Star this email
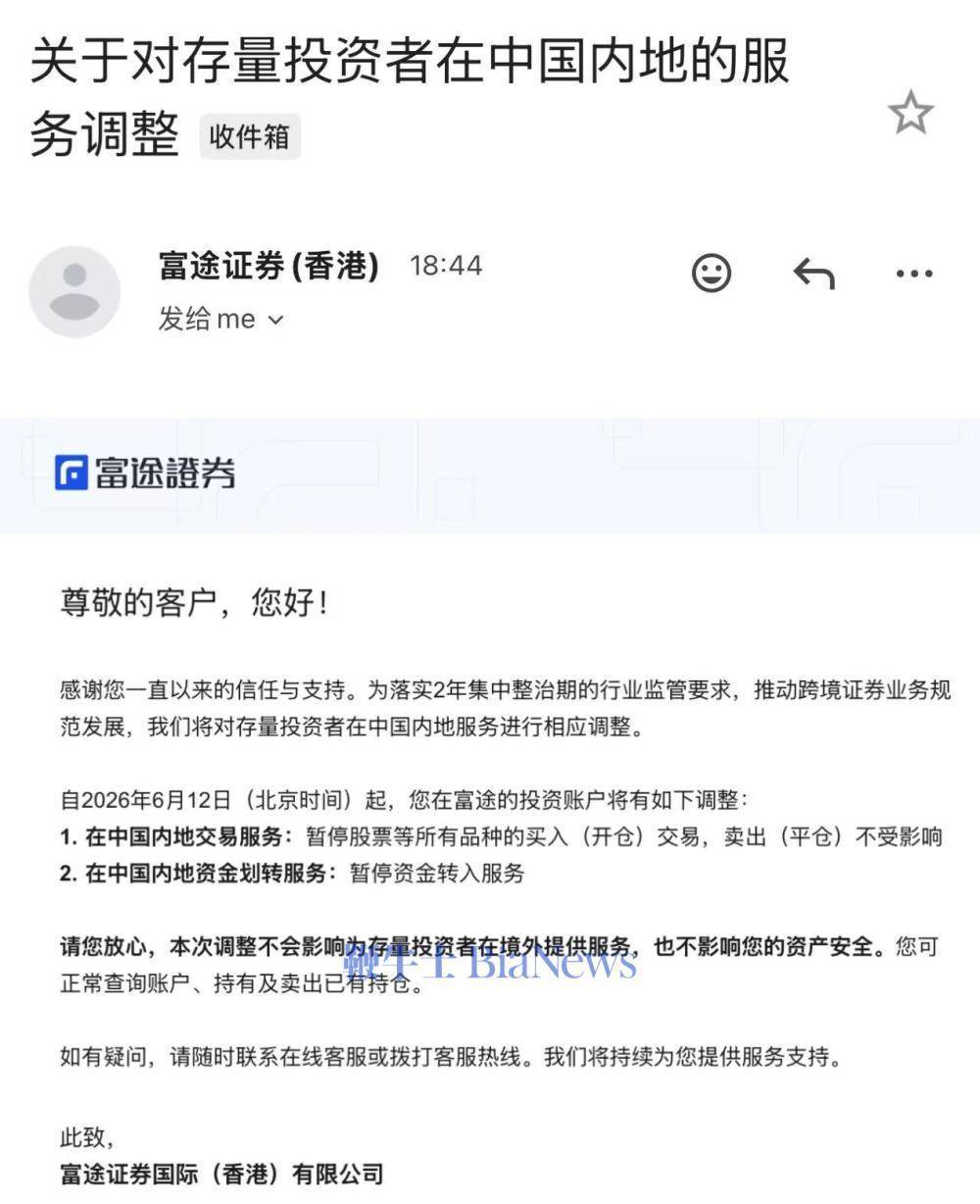 (x=910, y=113)
